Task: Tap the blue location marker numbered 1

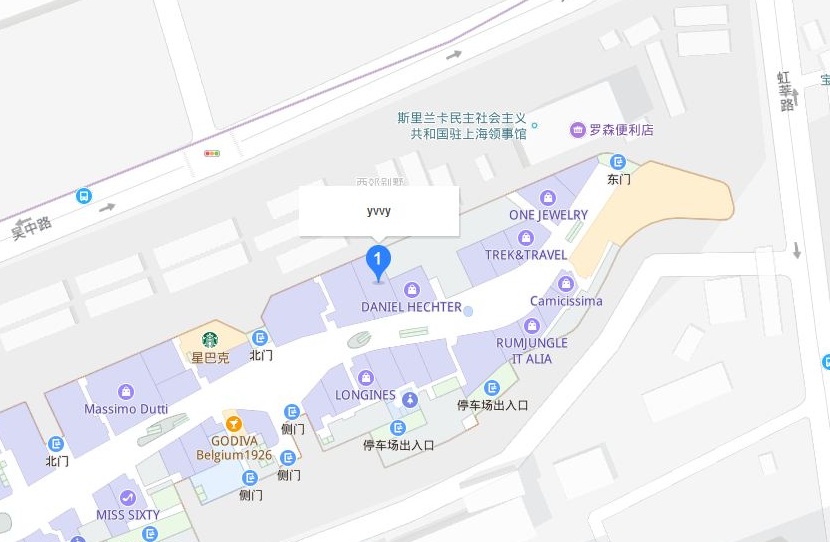Action: point(377,261)
